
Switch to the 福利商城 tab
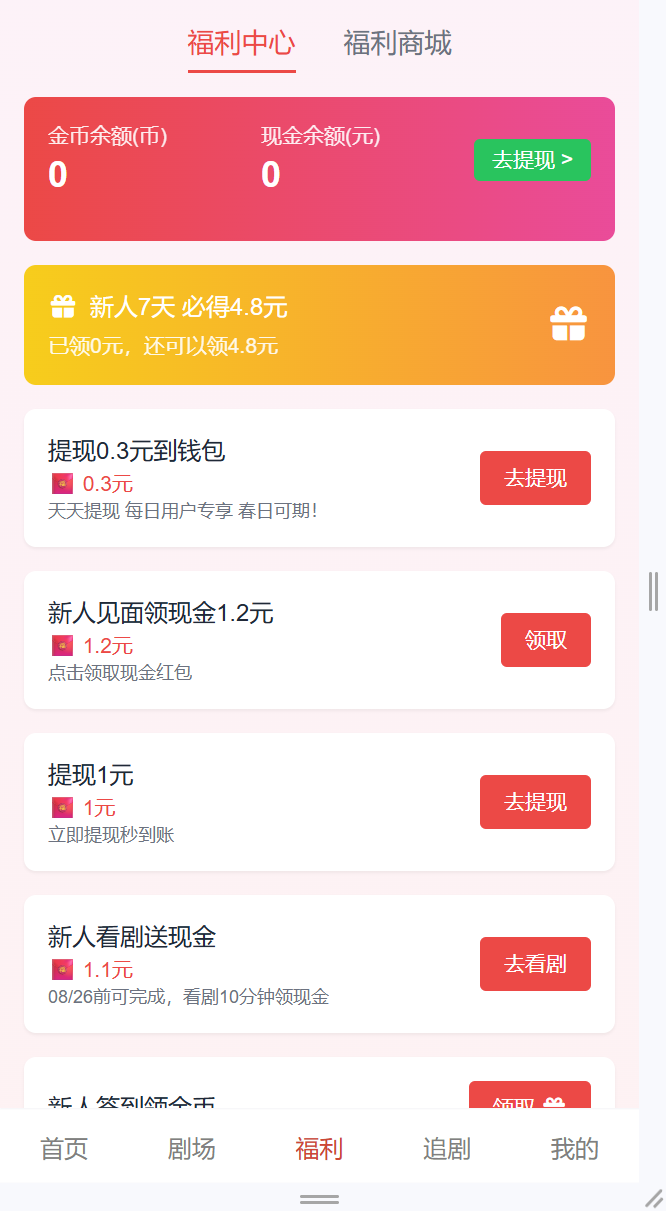397,43
